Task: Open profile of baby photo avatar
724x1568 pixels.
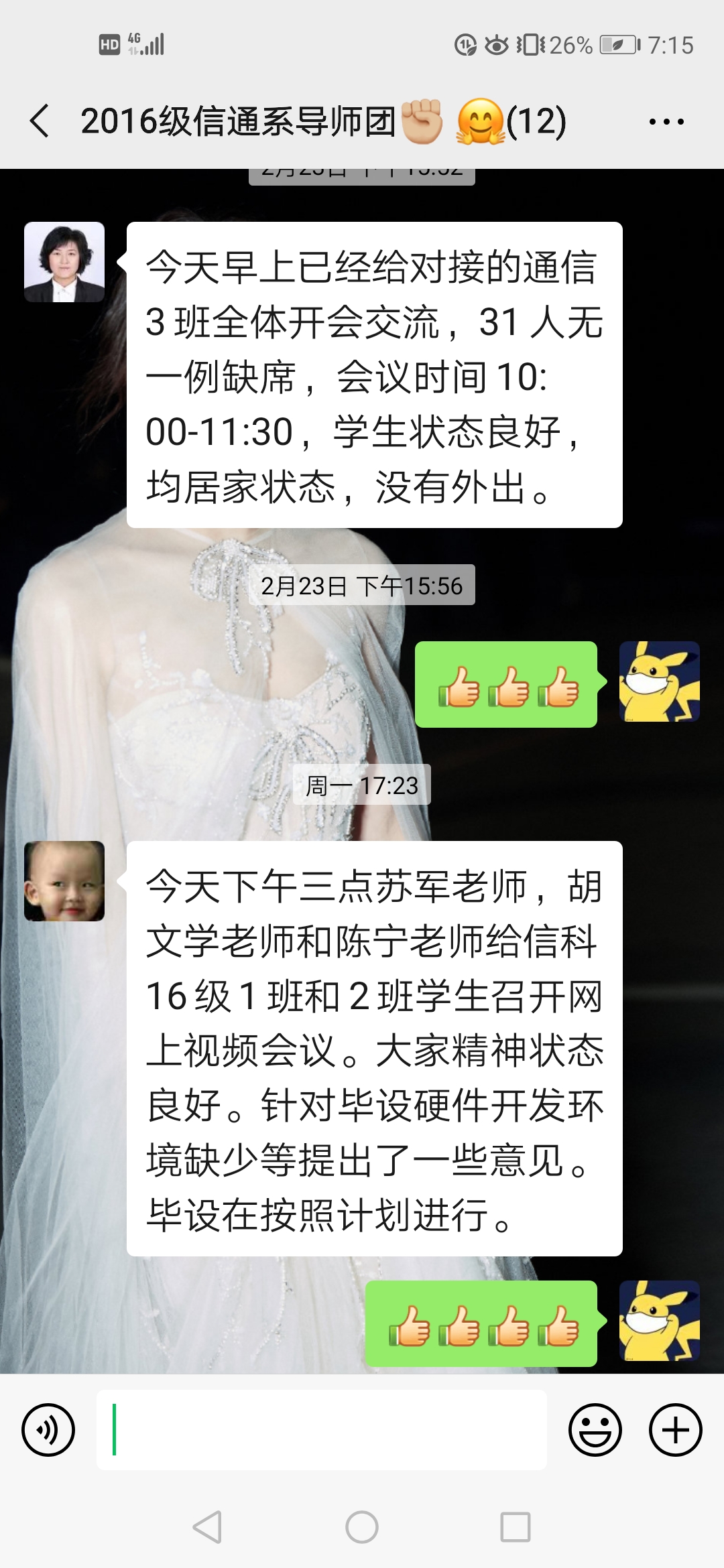Action: click(x=64, y=881)
